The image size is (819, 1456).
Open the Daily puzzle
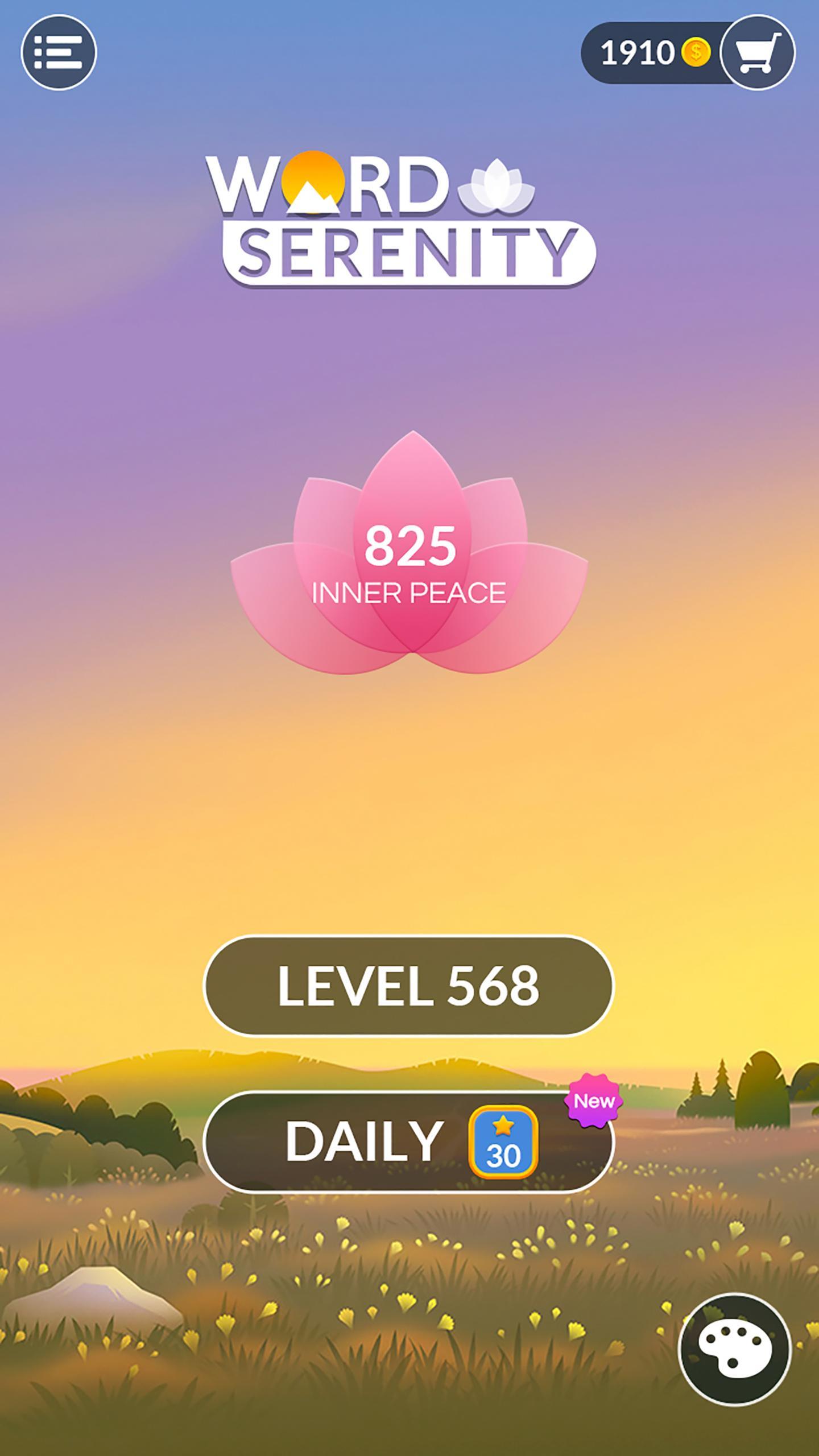[x=408, y=1141]
